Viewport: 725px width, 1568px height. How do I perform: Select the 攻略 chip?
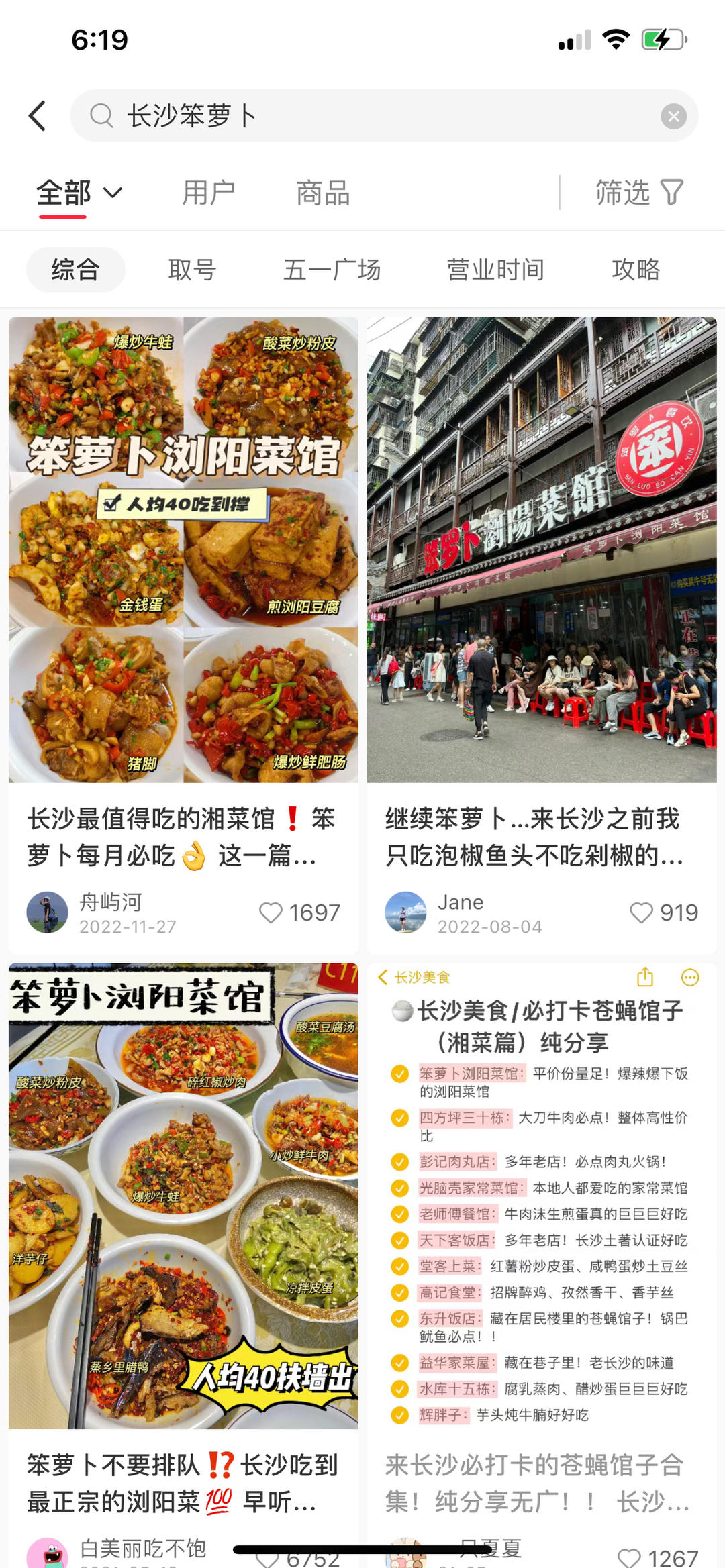[x=636, y=270]
